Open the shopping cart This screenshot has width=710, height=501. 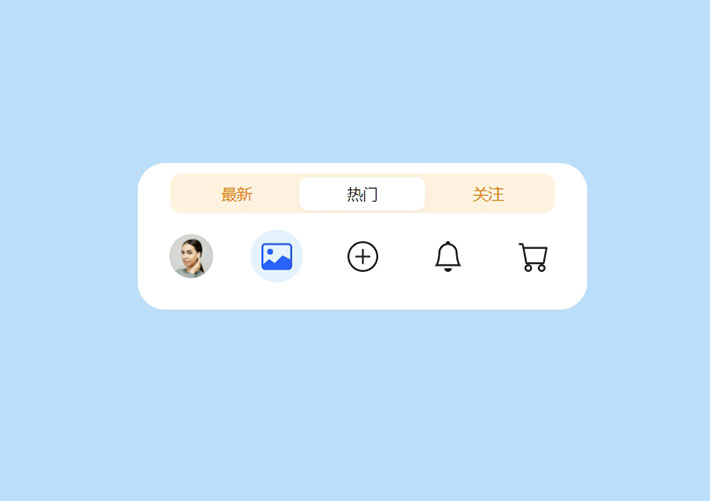(x=533, y=257)
